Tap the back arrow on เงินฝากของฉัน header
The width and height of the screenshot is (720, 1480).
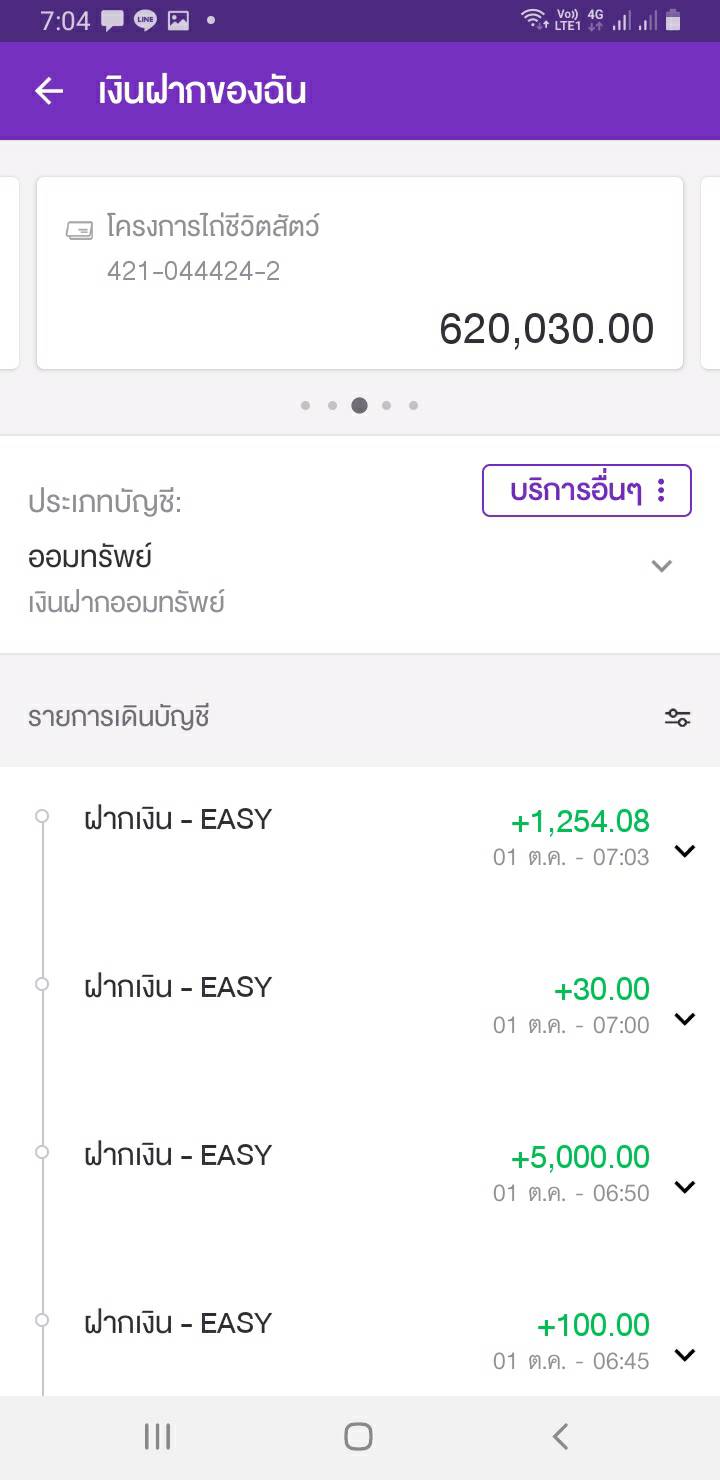[48, 90]
